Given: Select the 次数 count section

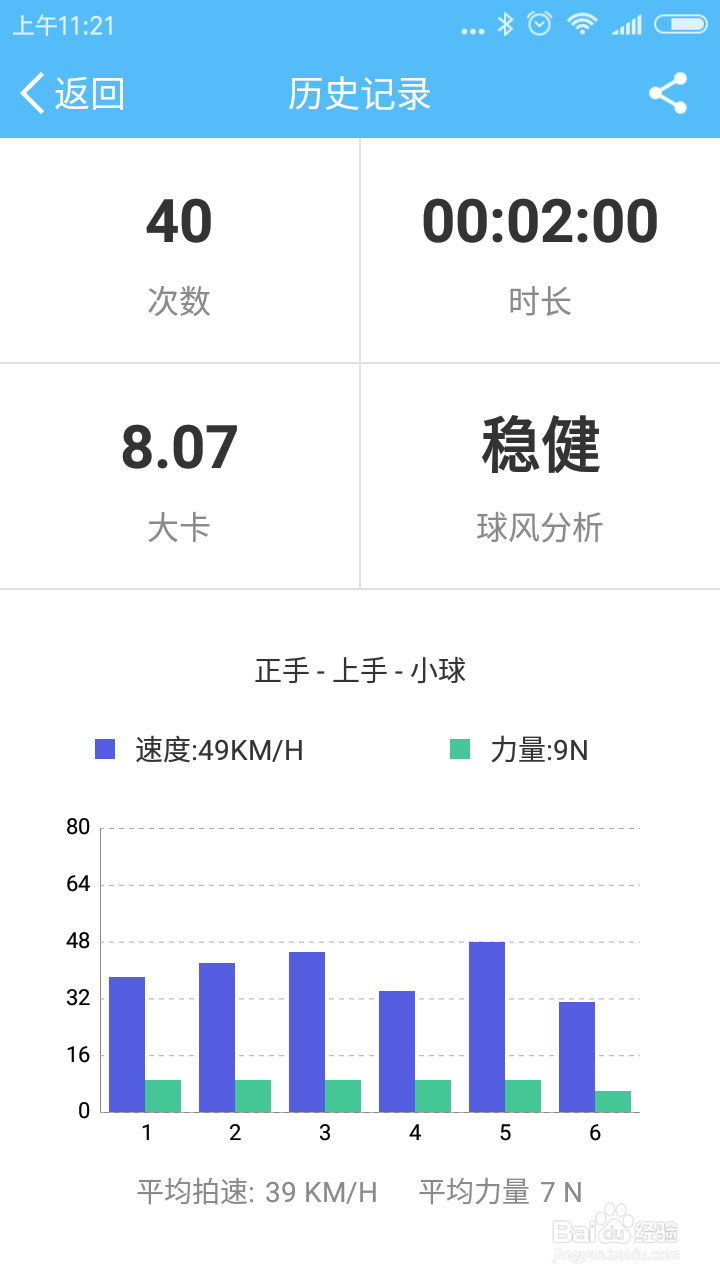Looking at the screenshot, I should [180, 250].
